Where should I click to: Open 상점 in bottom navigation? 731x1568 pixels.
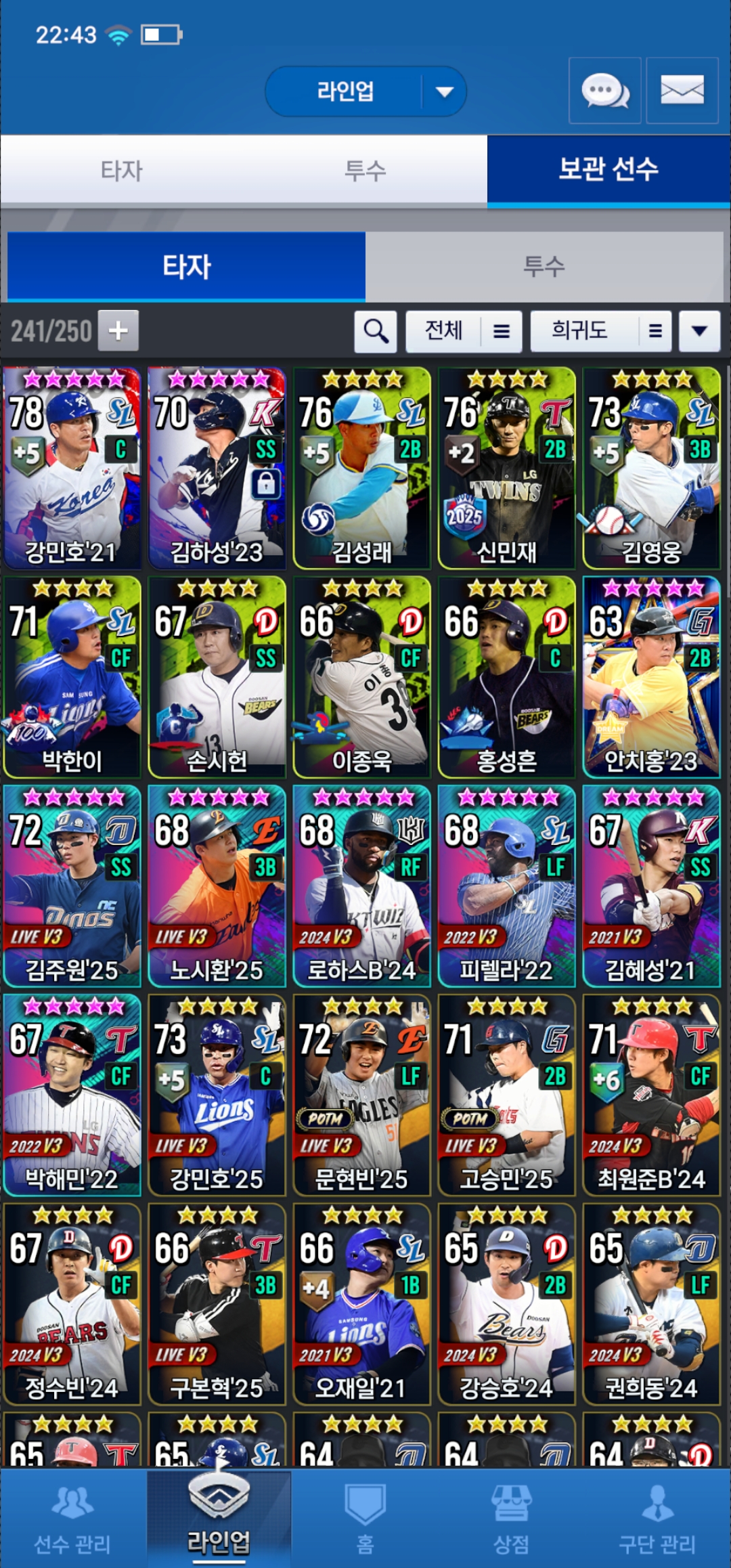point(511,1519)
